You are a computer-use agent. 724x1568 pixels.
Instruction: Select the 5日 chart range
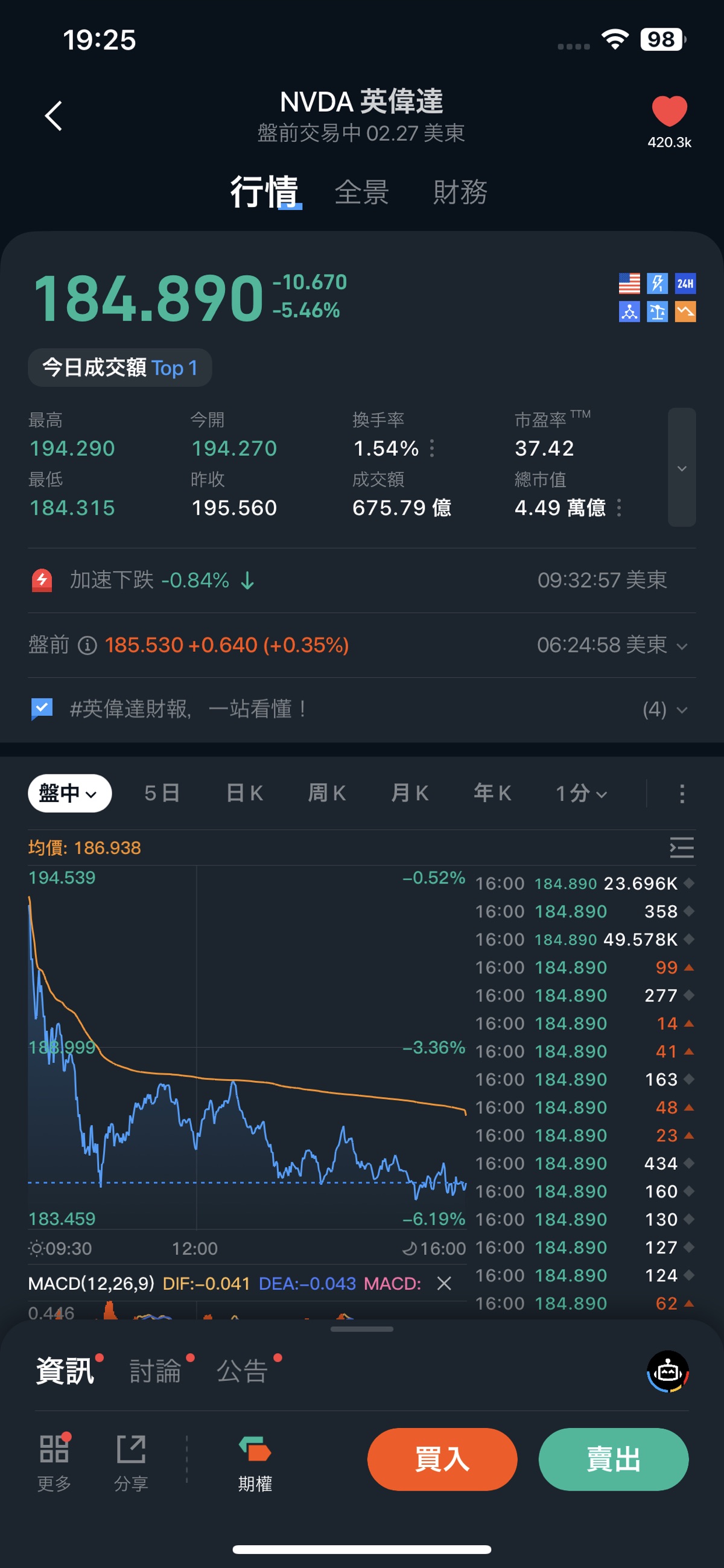(x=162, y=793)
